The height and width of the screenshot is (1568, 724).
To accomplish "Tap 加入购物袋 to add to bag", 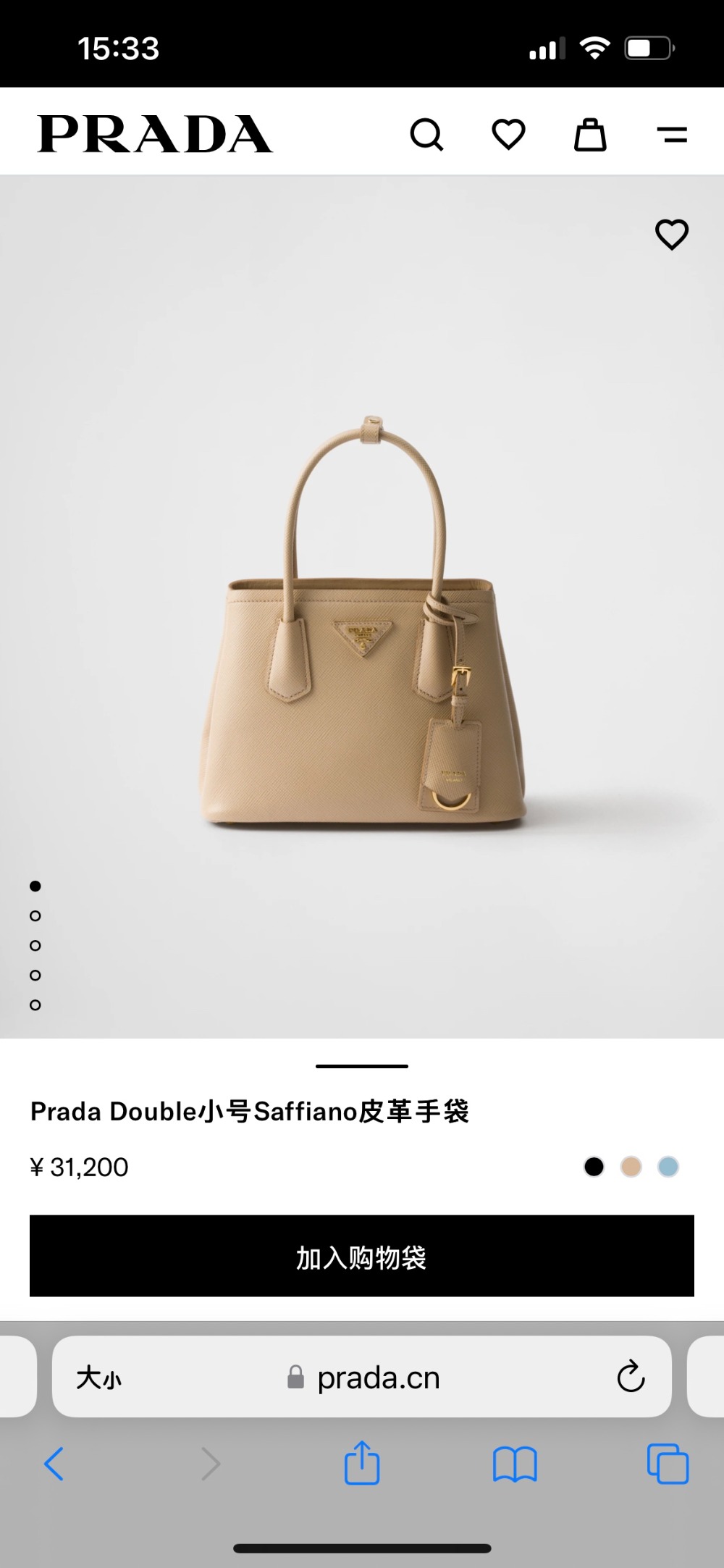I will point(362,1256).
